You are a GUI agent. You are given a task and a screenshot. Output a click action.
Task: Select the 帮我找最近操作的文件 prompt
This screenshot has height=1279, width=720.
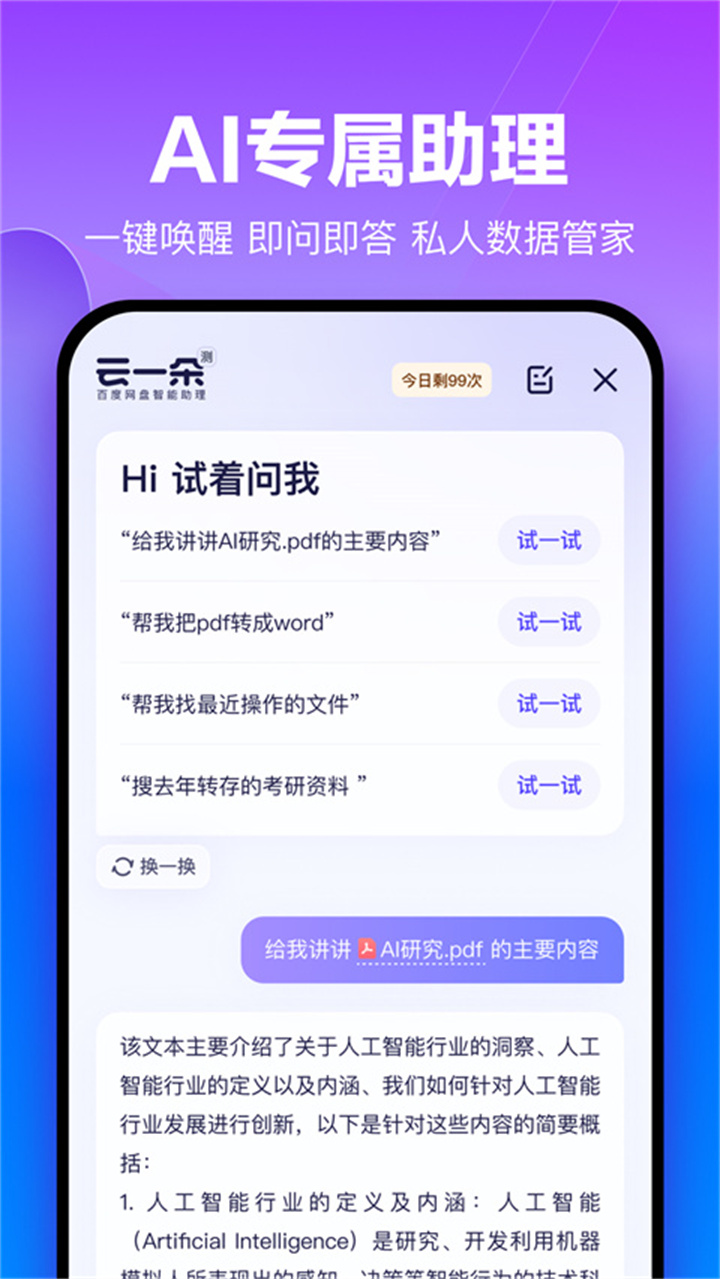tap(243, 704)
